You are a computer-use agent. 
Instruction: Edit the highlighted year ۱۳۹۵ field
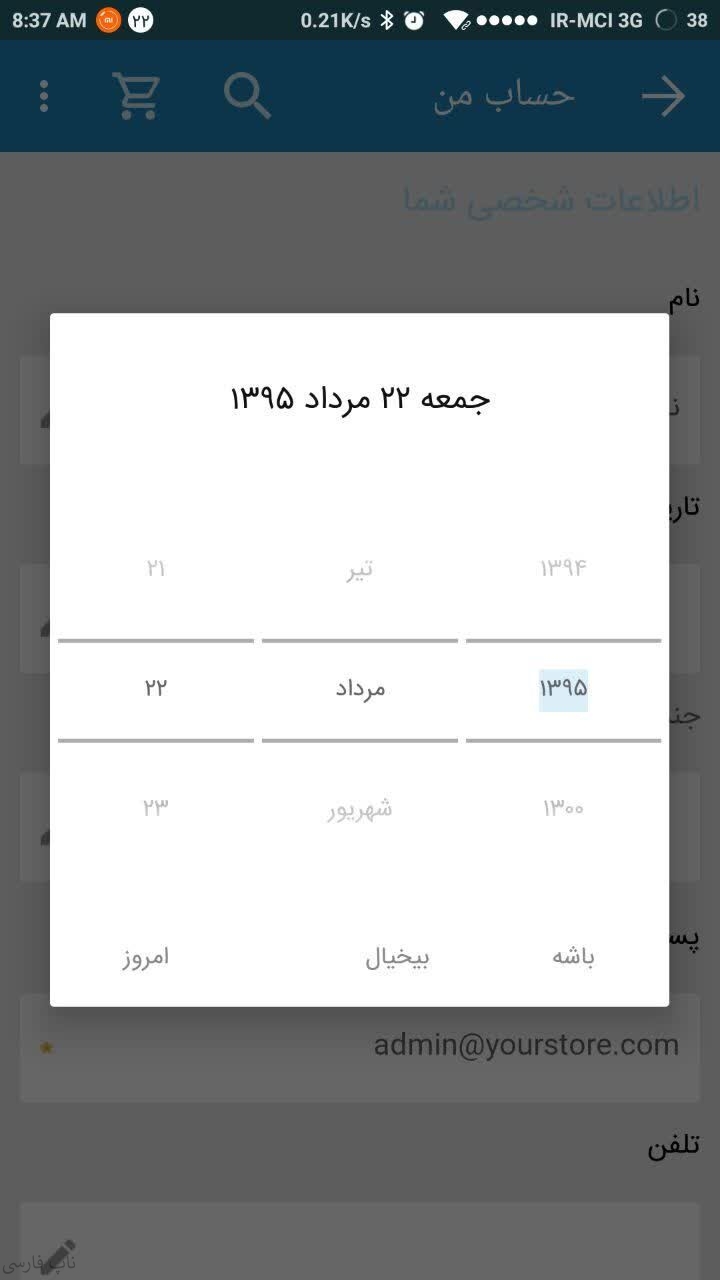pos(563,689)
